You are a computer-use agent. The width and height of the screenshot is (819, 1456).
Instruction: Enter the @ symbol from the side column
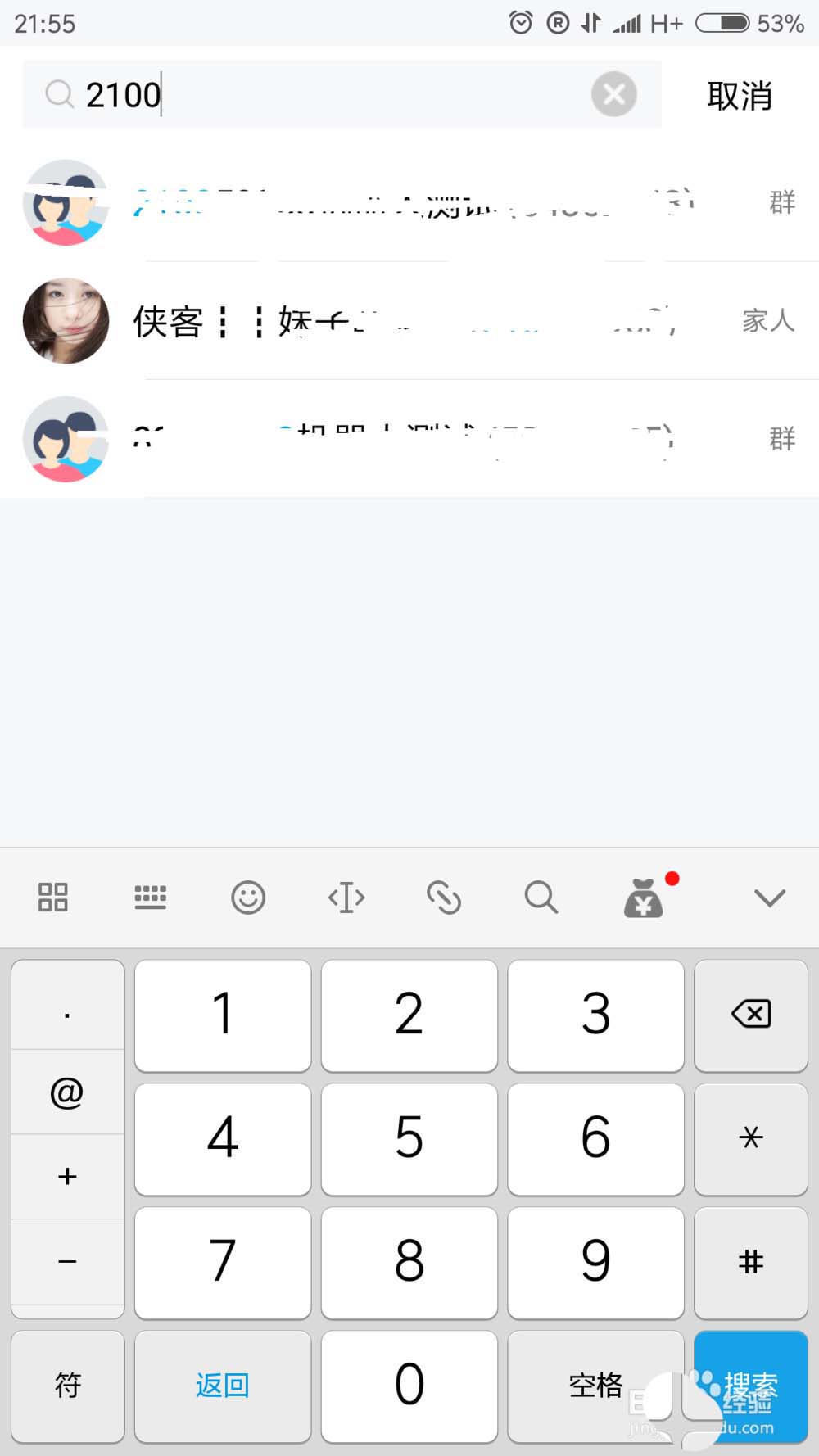[x=67, y=1092]
